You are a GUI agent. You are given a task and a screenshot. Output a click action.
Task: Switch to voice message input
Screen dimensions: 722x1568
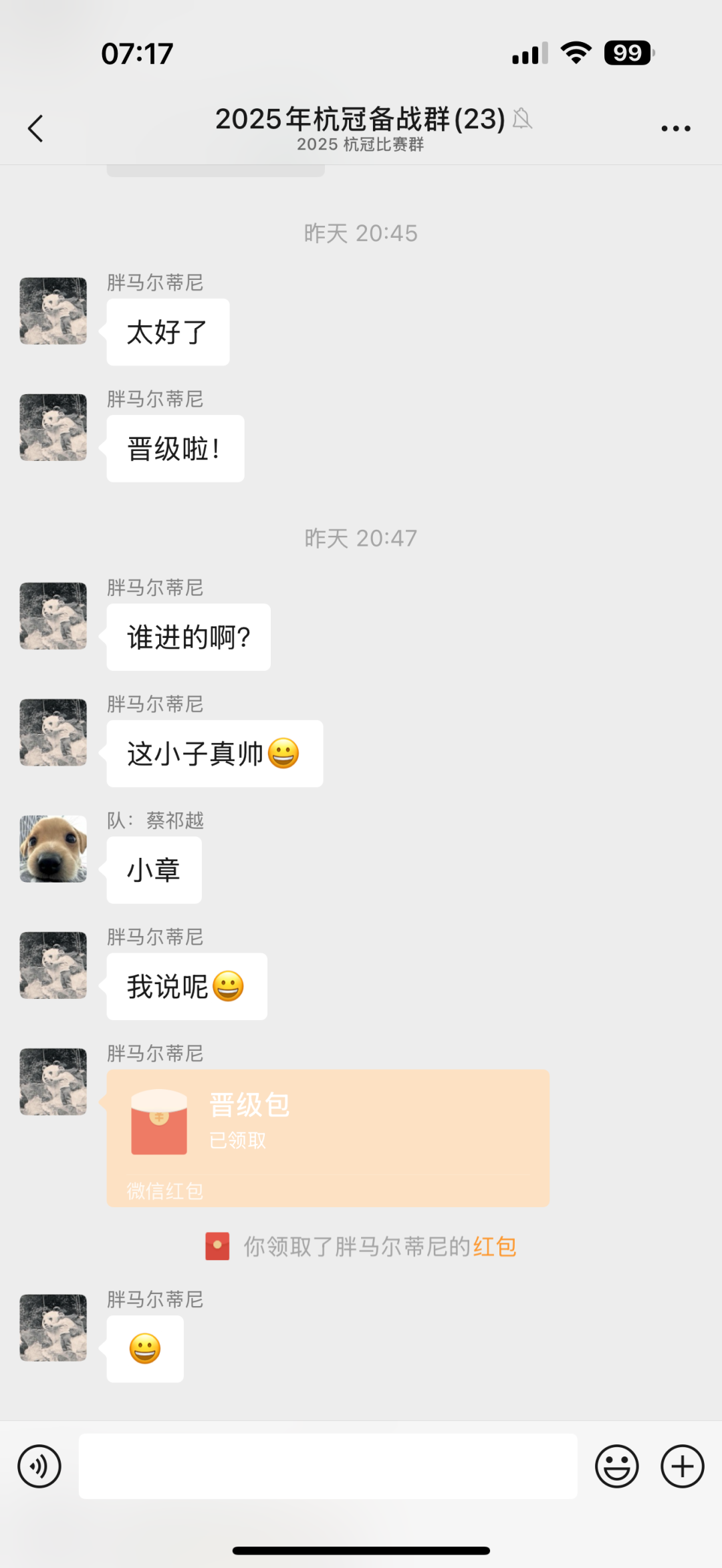[x=39, y=1466]
